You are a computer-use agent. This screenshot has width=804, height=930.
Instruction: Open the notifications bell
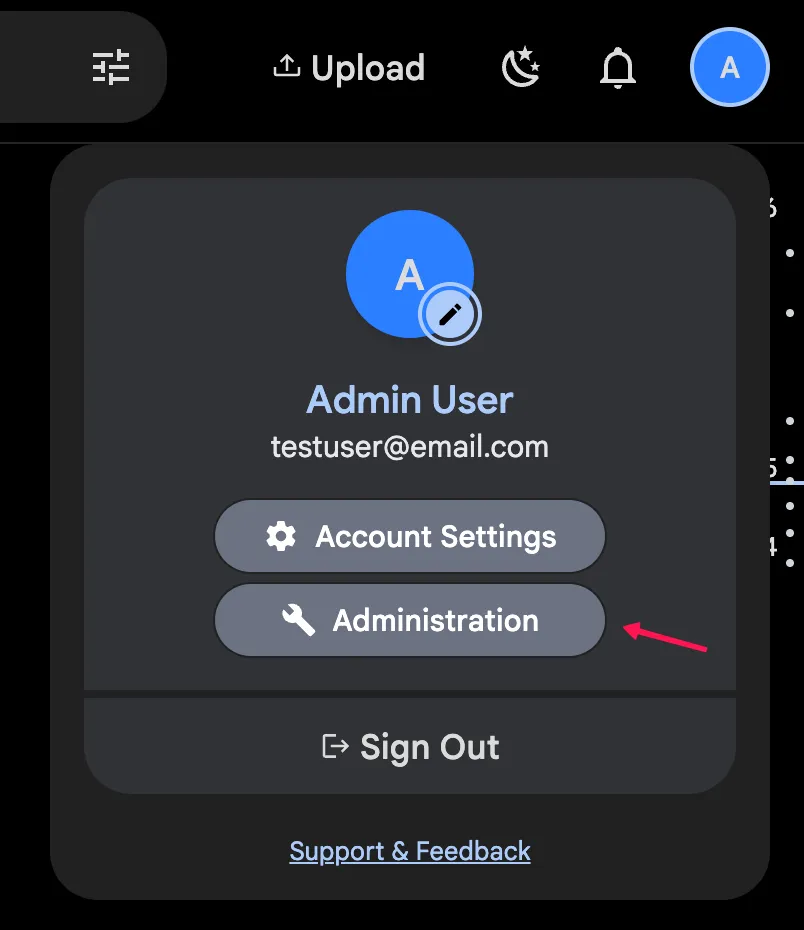(618, 68)
